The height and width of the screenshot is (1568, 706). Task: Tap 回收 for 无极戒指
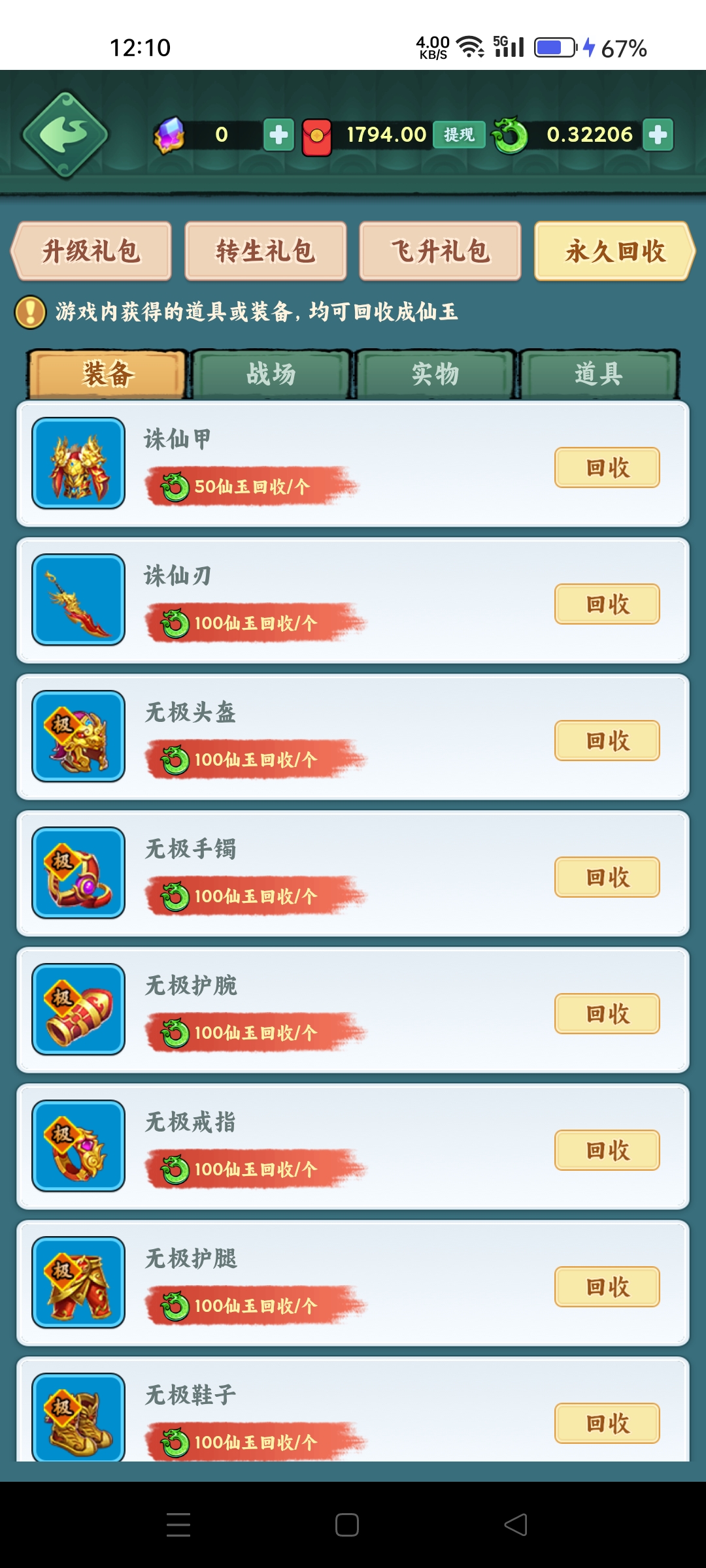pos(607,1151)
